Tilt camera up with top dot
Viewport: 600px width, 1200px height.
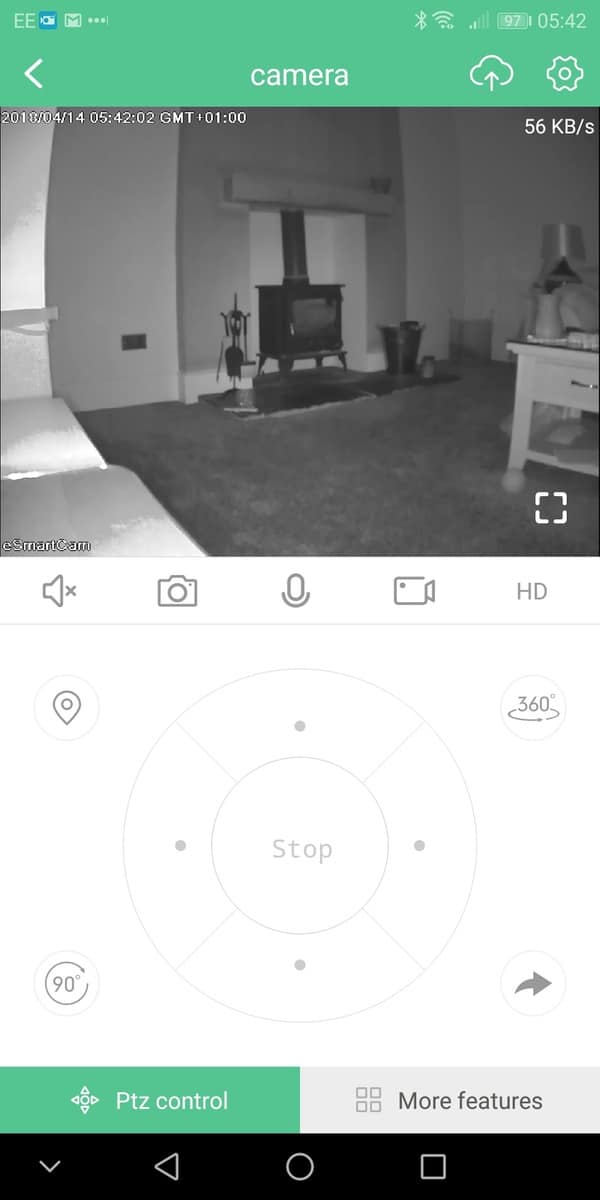(x=300, y=726)
